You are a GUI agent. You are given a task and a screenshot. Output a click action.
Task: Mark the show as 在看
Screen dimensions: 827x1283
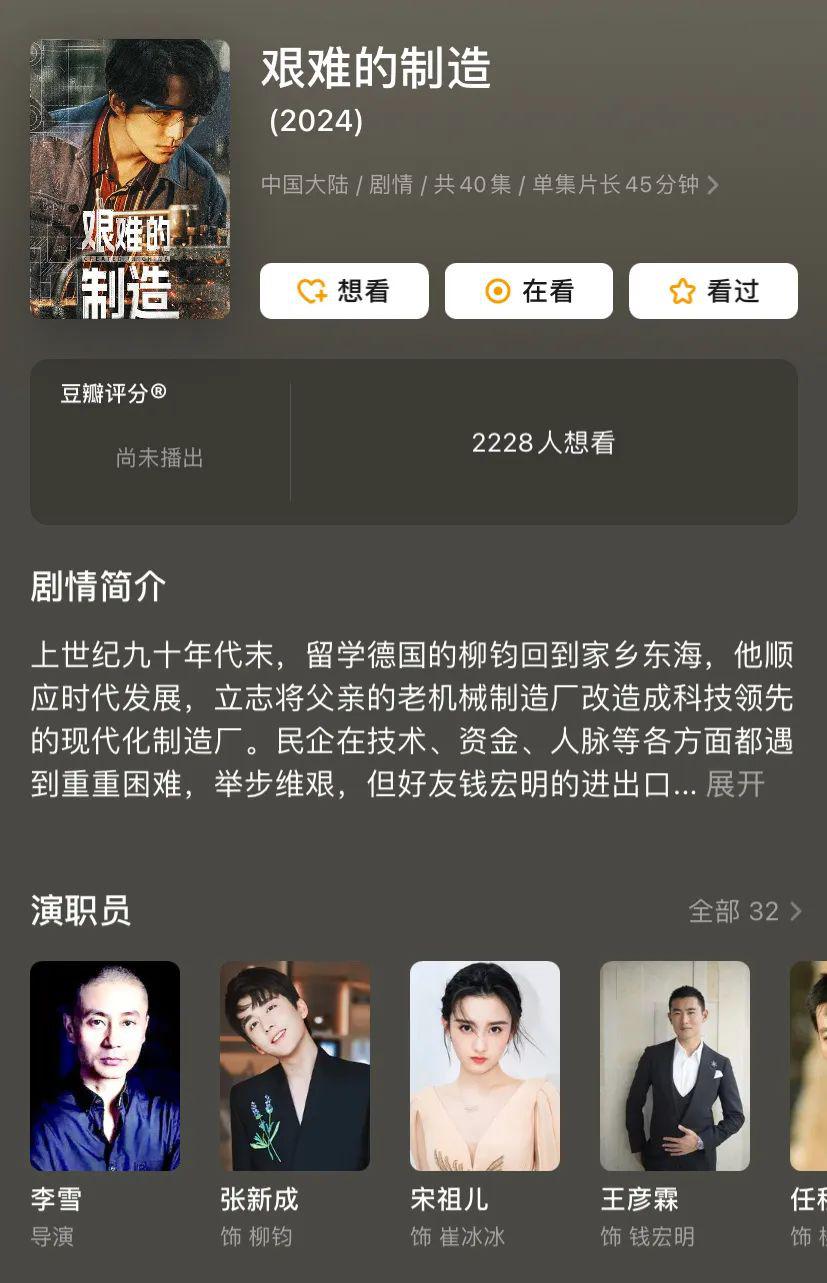click(x=528, y=291)
